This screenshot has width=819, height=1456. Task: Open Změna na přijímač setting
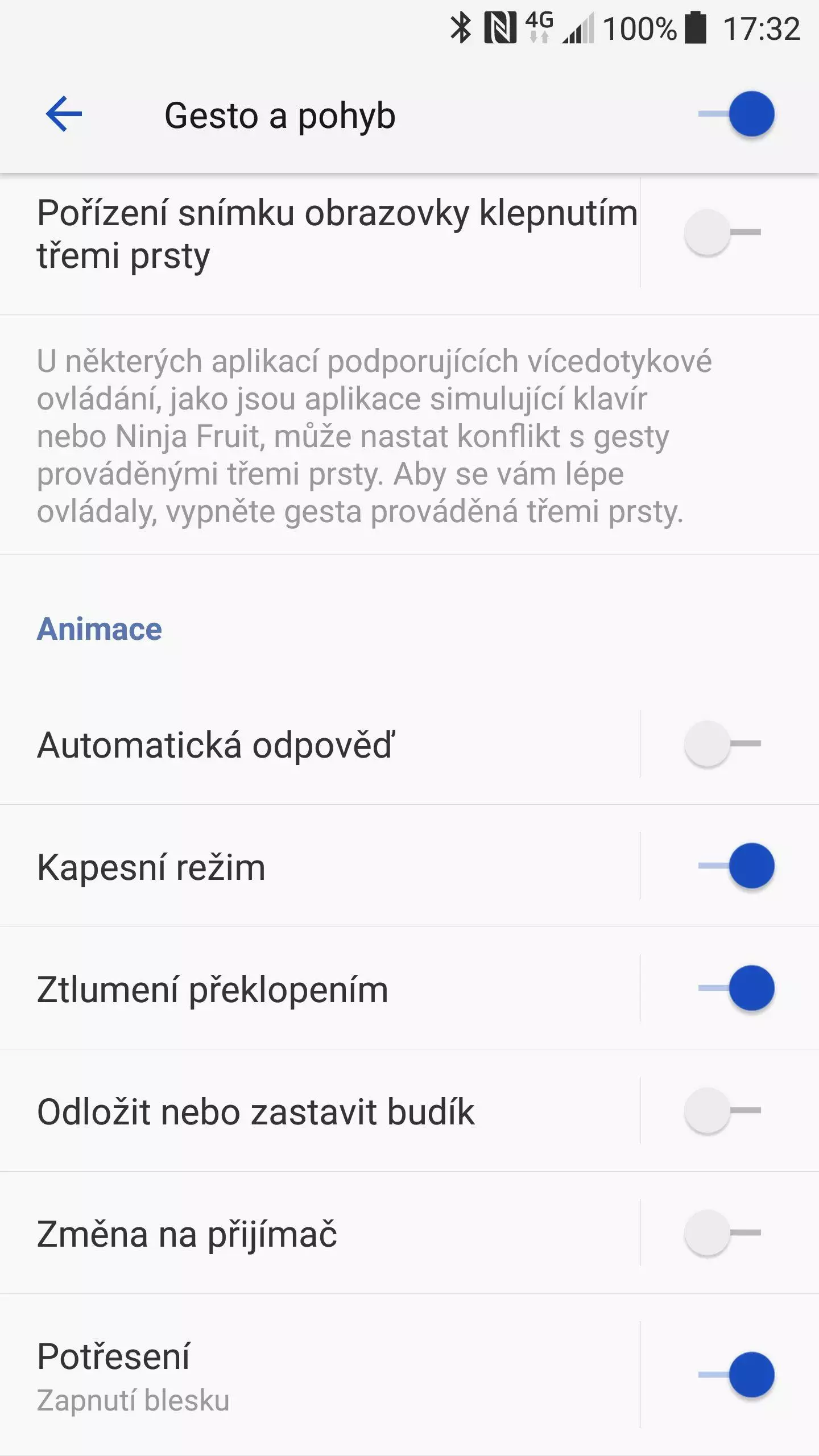click(x=320, y=1233)
